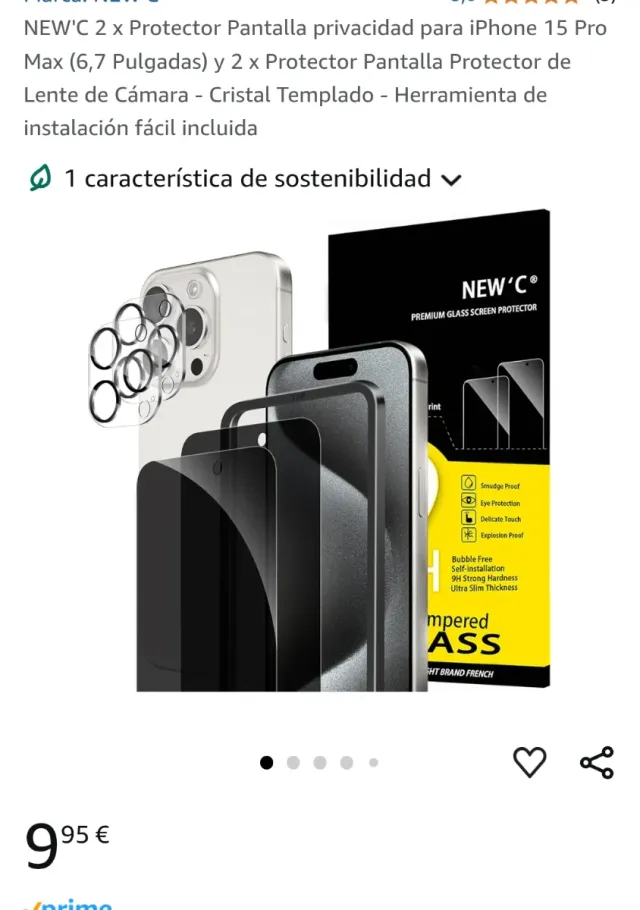Screen dimensions: 640x910
Task: Share this product listing
Action: pyautogui.click(x=596, y=763)
